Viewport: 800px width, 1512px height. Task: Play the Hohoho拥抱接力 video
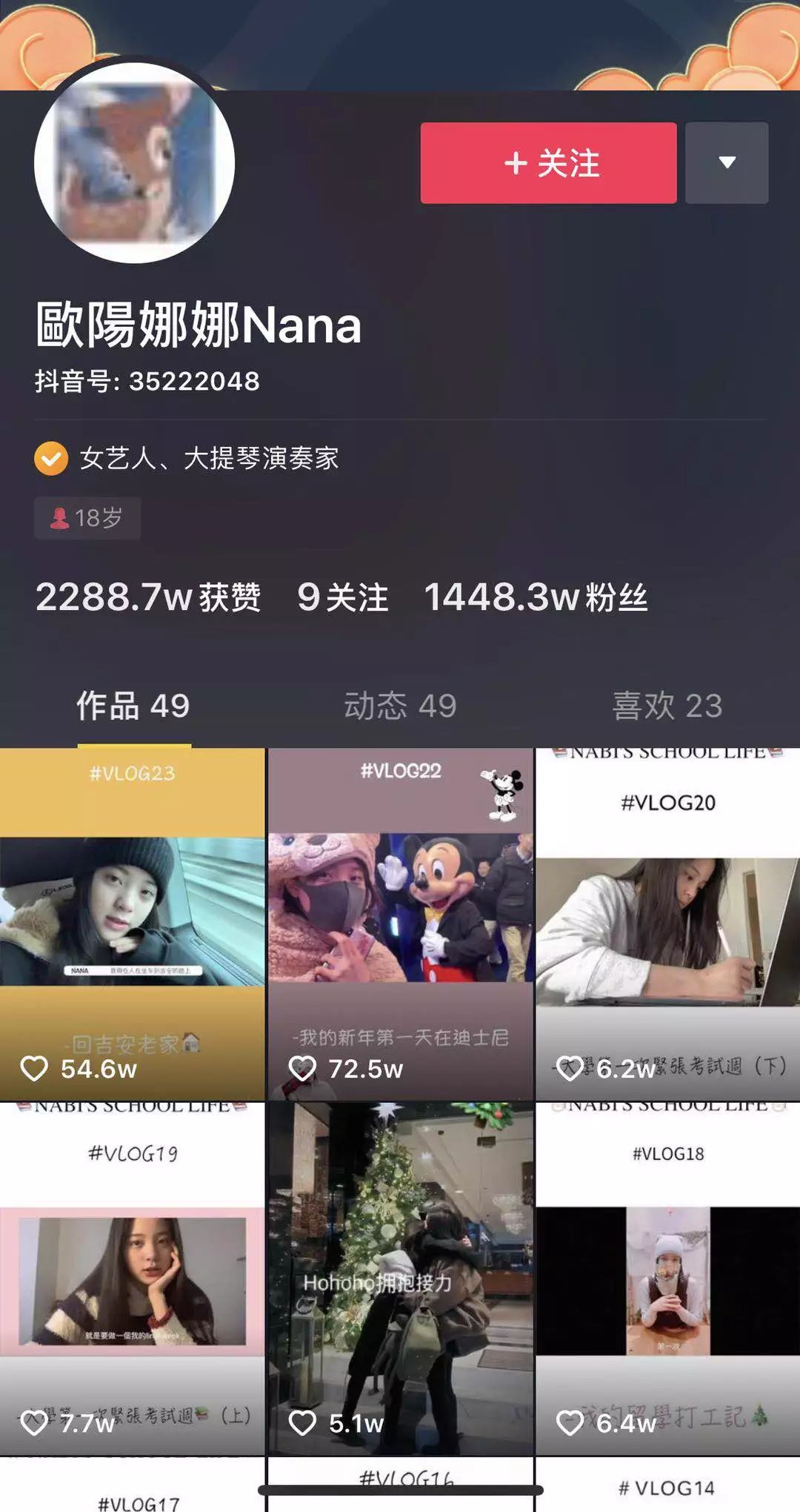(x=400, y=1279)
